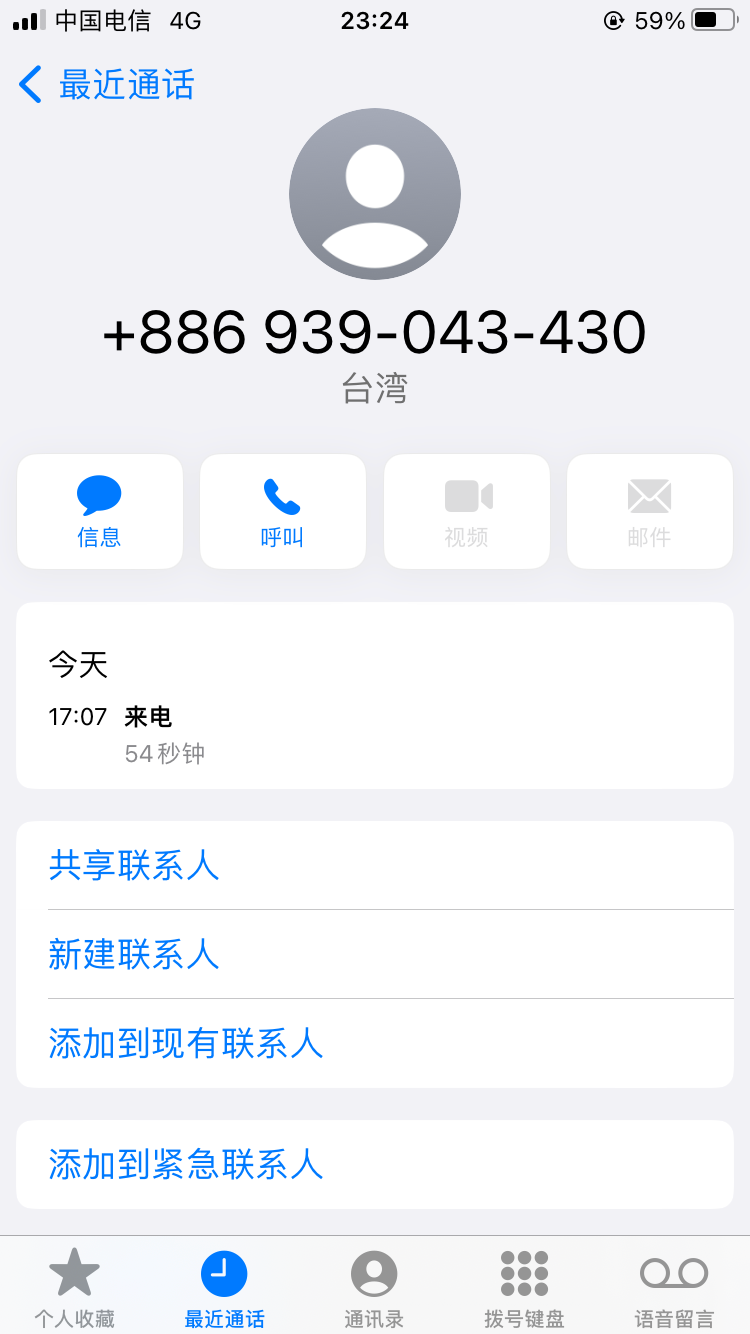Select 共享联系人
Screen dimensions: 750x1334
click(x=134, y=865)
